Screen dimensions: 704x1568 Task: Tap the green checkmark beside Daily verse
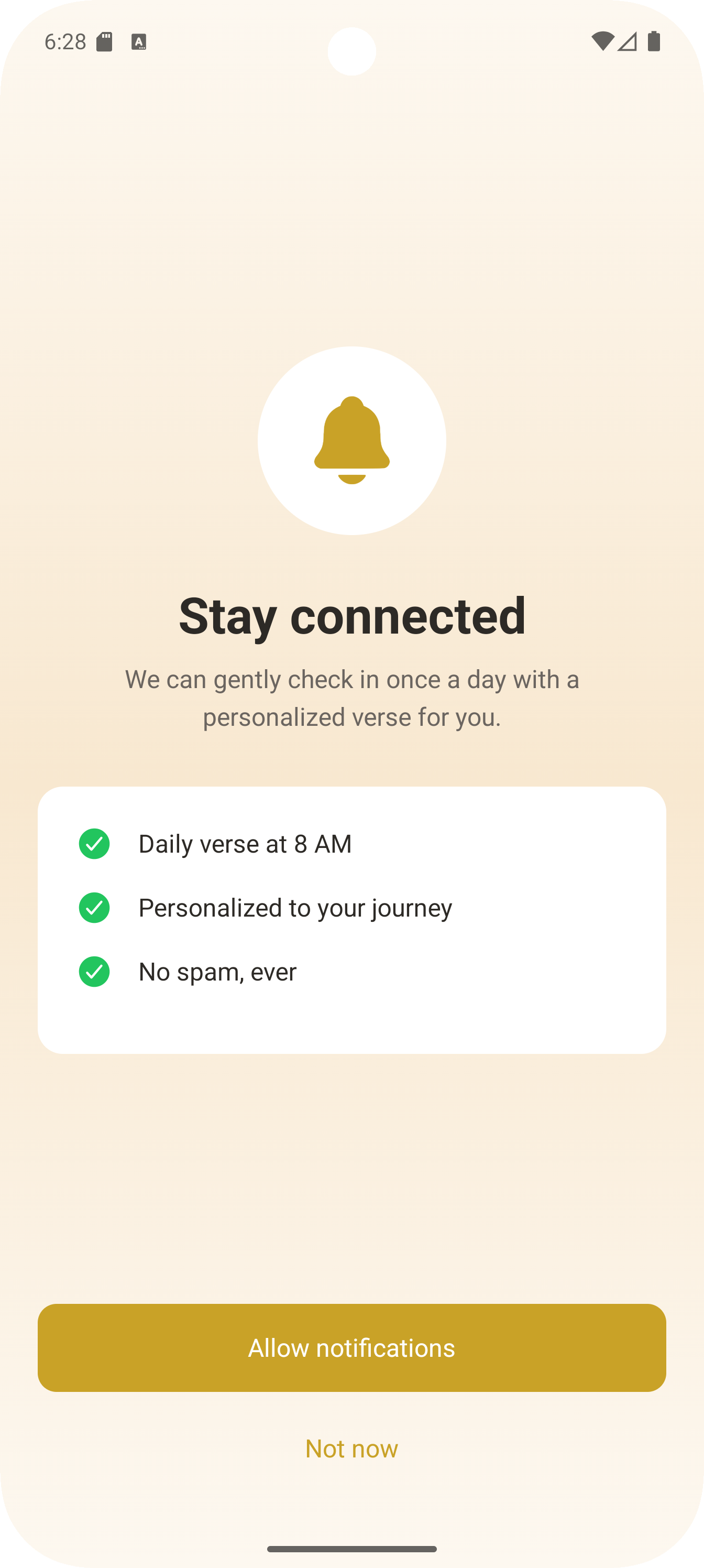tap(94, 844)
